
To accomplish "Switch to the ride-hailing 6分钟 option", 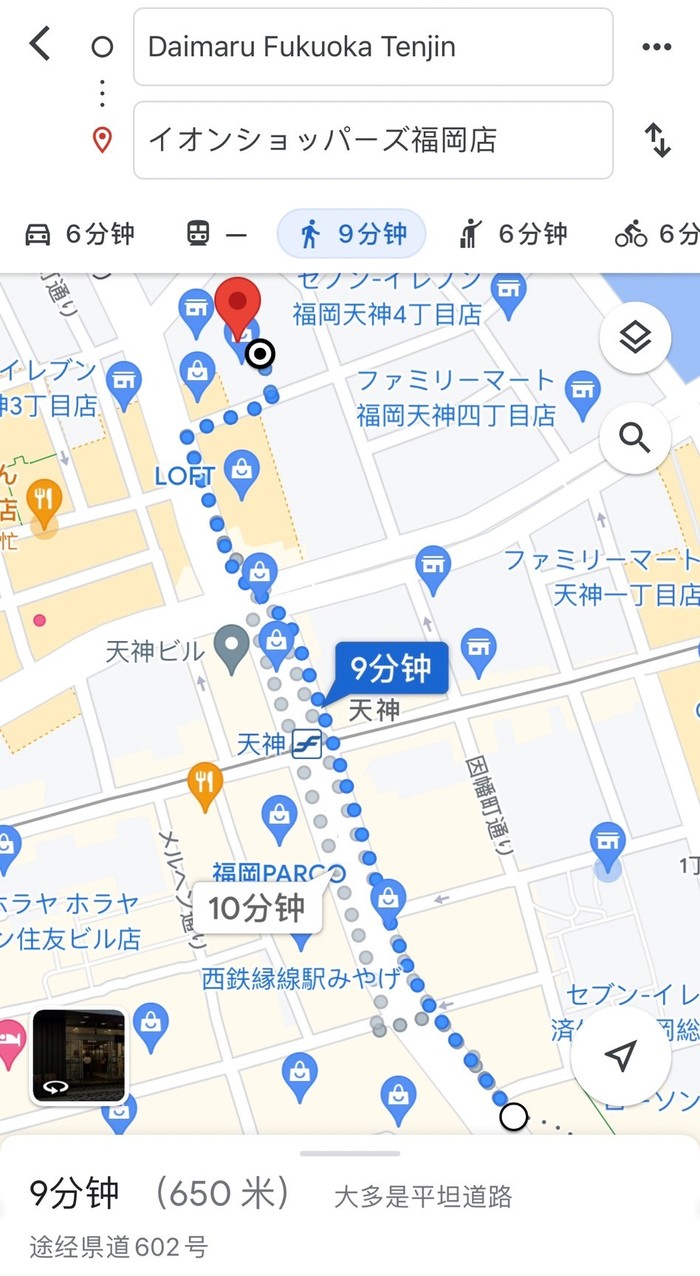I will tap(512, 235).
